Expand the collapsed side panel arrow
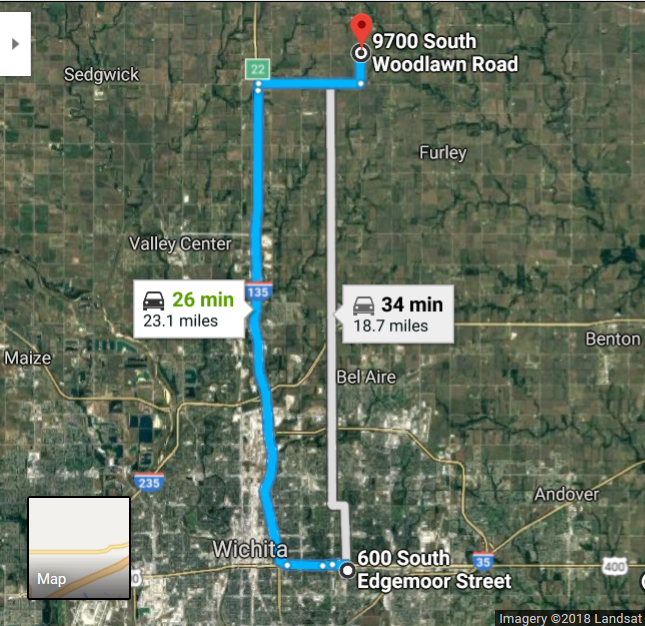Viewport: 645px width, 626px height. tap(14, 44)
